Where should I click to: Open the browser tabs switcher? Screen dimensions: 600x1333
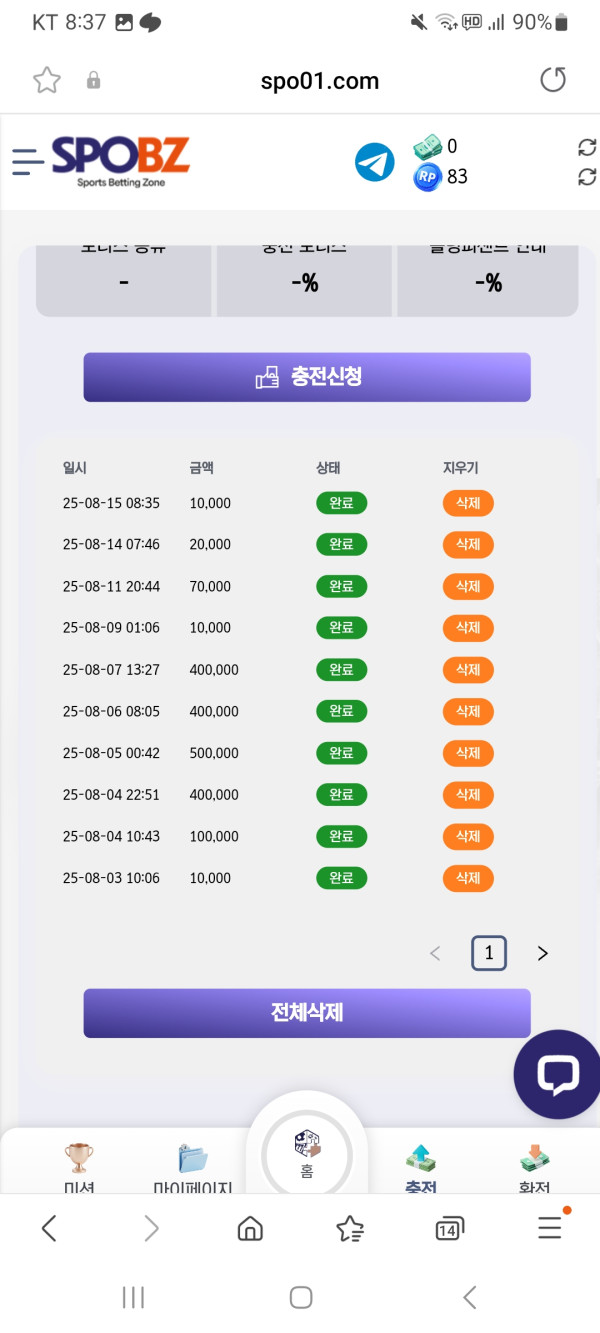point(449,1229)
